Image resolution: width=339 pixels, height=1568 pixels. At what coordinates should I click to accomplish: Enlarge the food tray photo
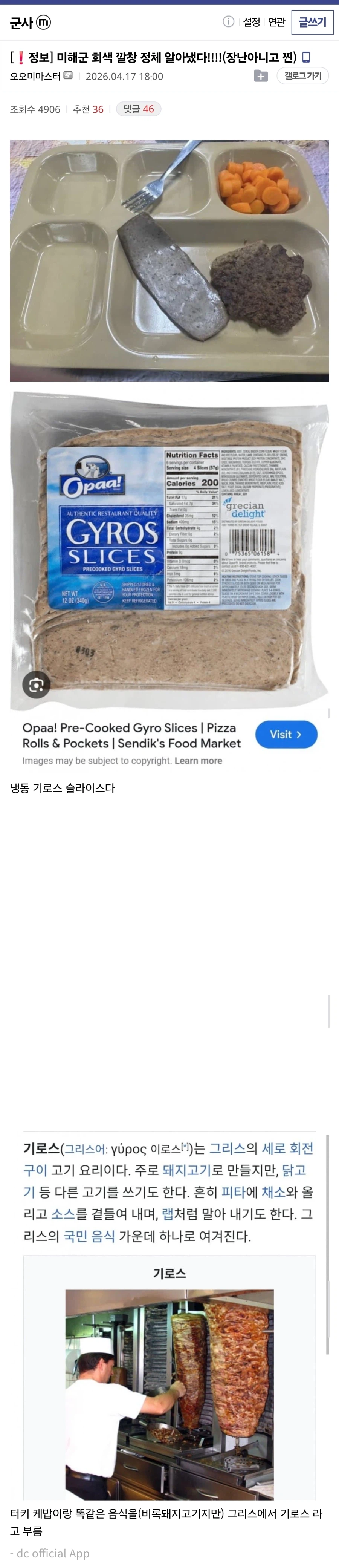169,260
